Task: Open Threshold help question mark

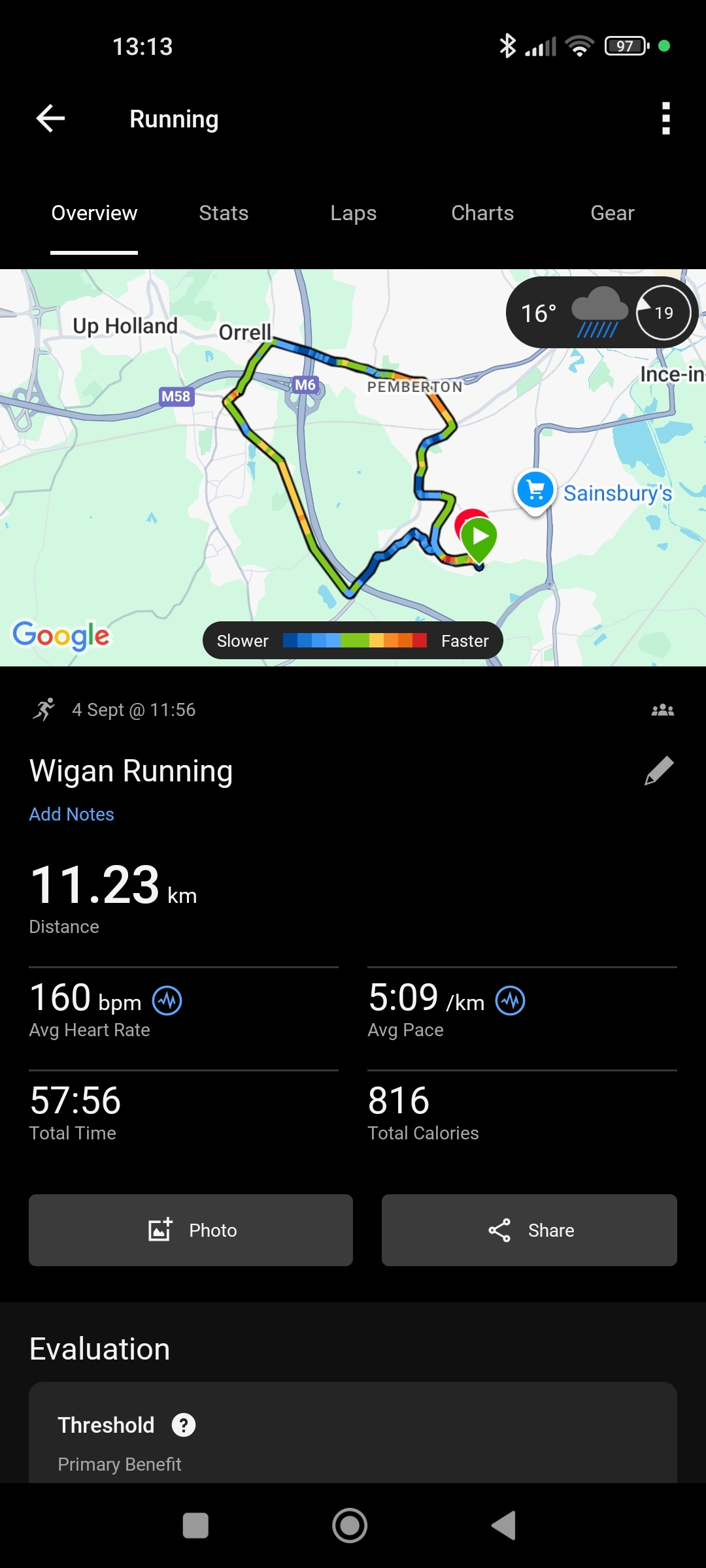Action: point(184,1425)
